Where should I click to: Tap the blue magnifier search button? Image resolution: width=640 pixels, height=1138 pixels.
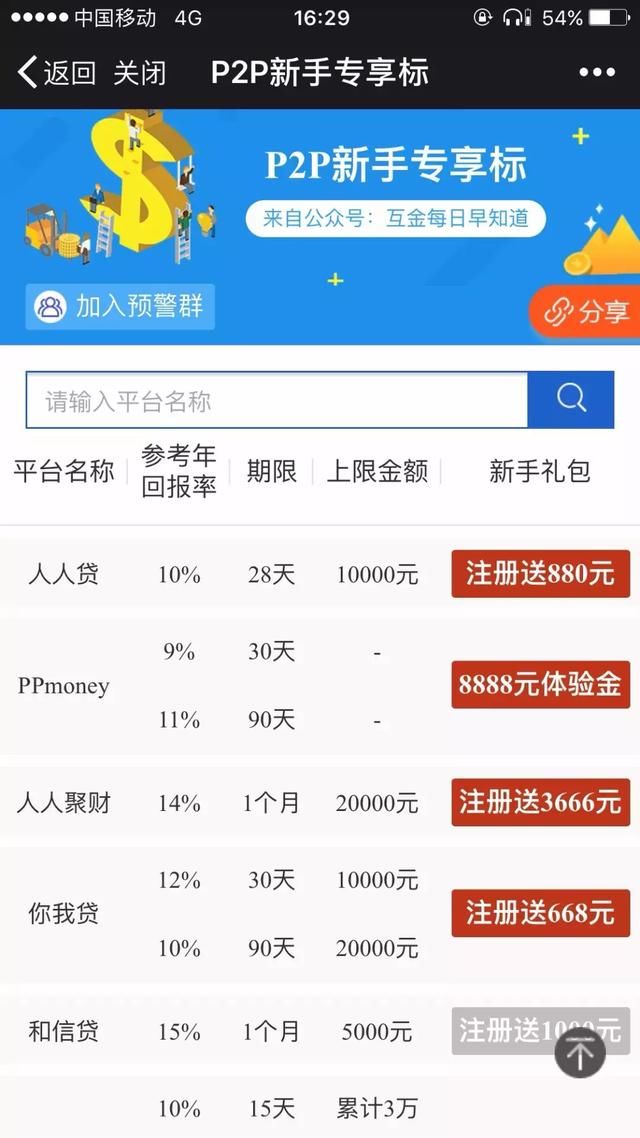[571, 400]
